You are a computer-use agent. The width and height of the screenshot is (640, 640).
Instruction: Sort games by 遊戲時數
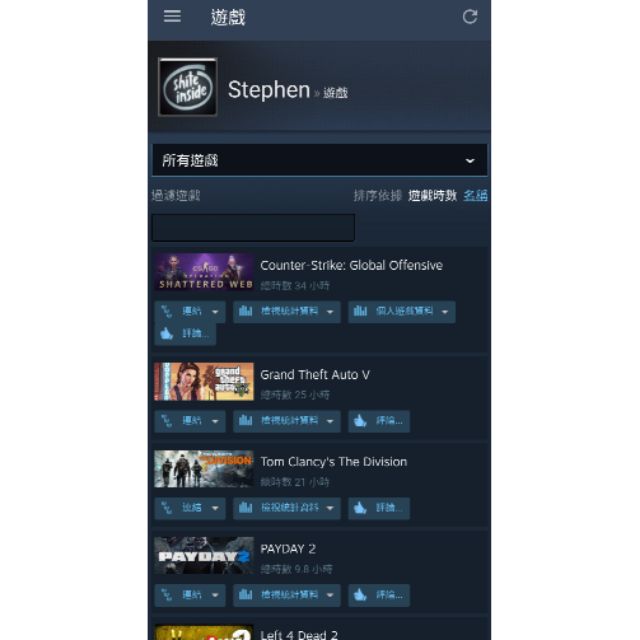point(432,196)
